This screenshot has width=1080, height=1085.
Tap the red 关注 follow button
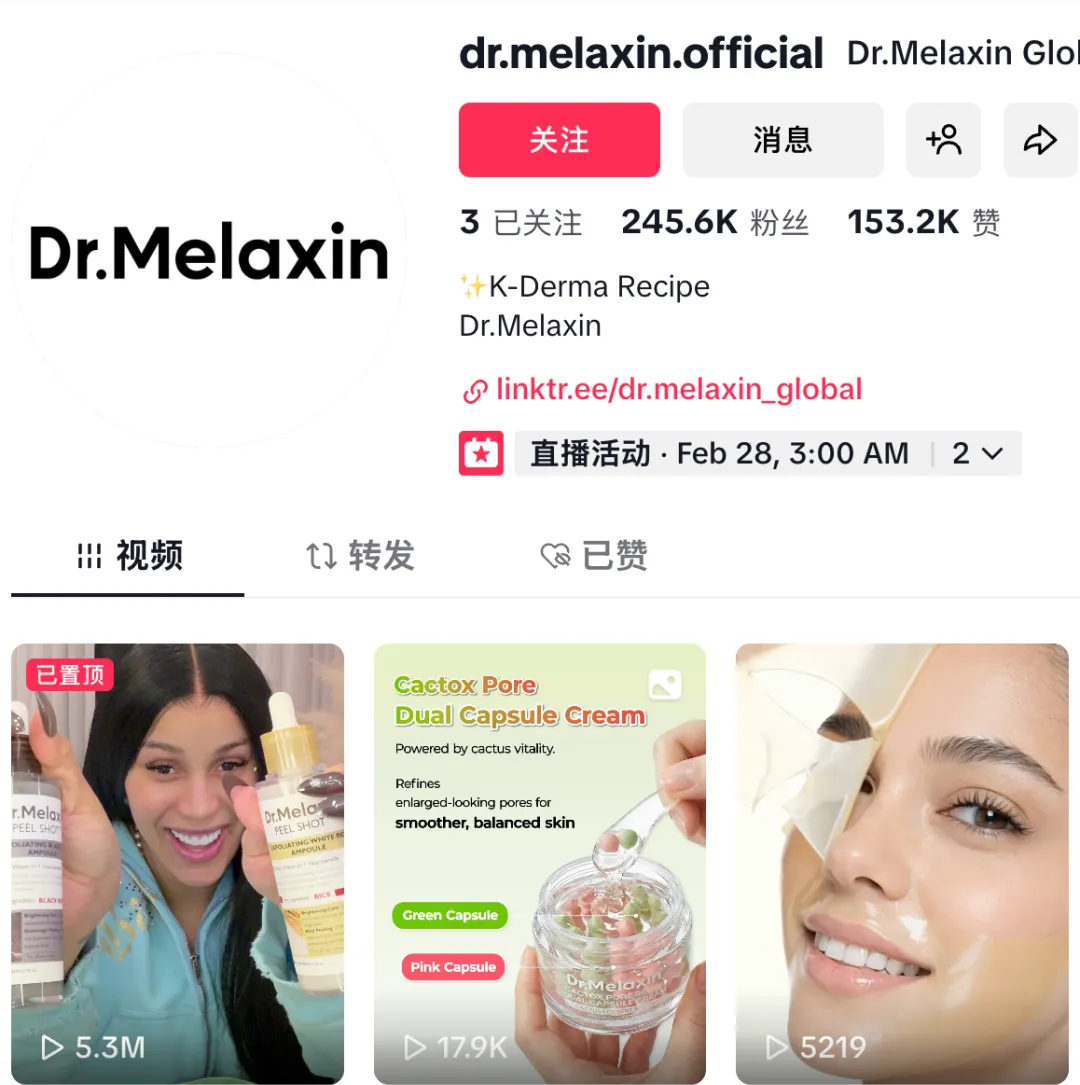coord(559,140)
